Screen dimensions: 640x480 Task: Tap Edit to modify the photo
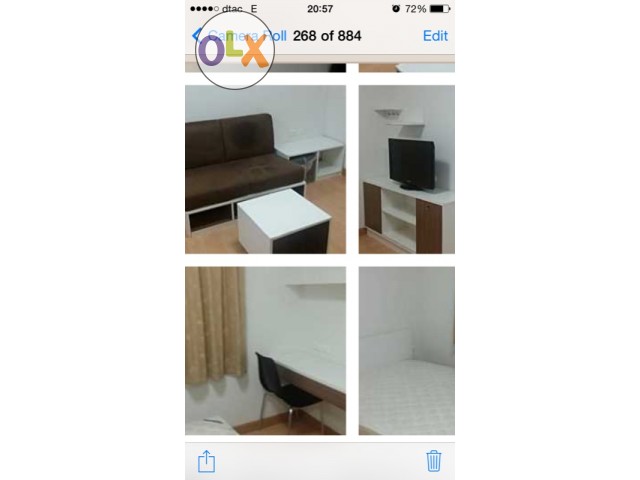coord(435,36)
